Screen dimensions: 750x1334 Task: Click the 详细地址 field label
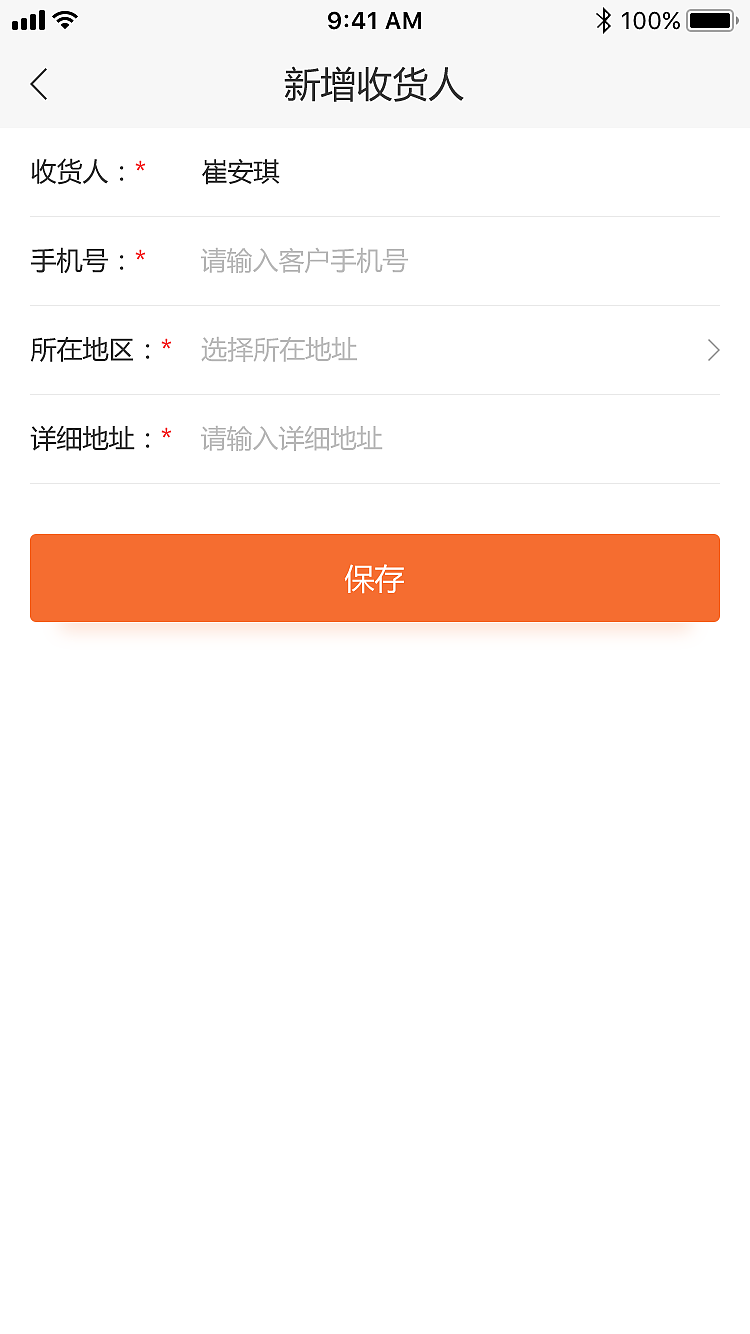click(84, 439)
